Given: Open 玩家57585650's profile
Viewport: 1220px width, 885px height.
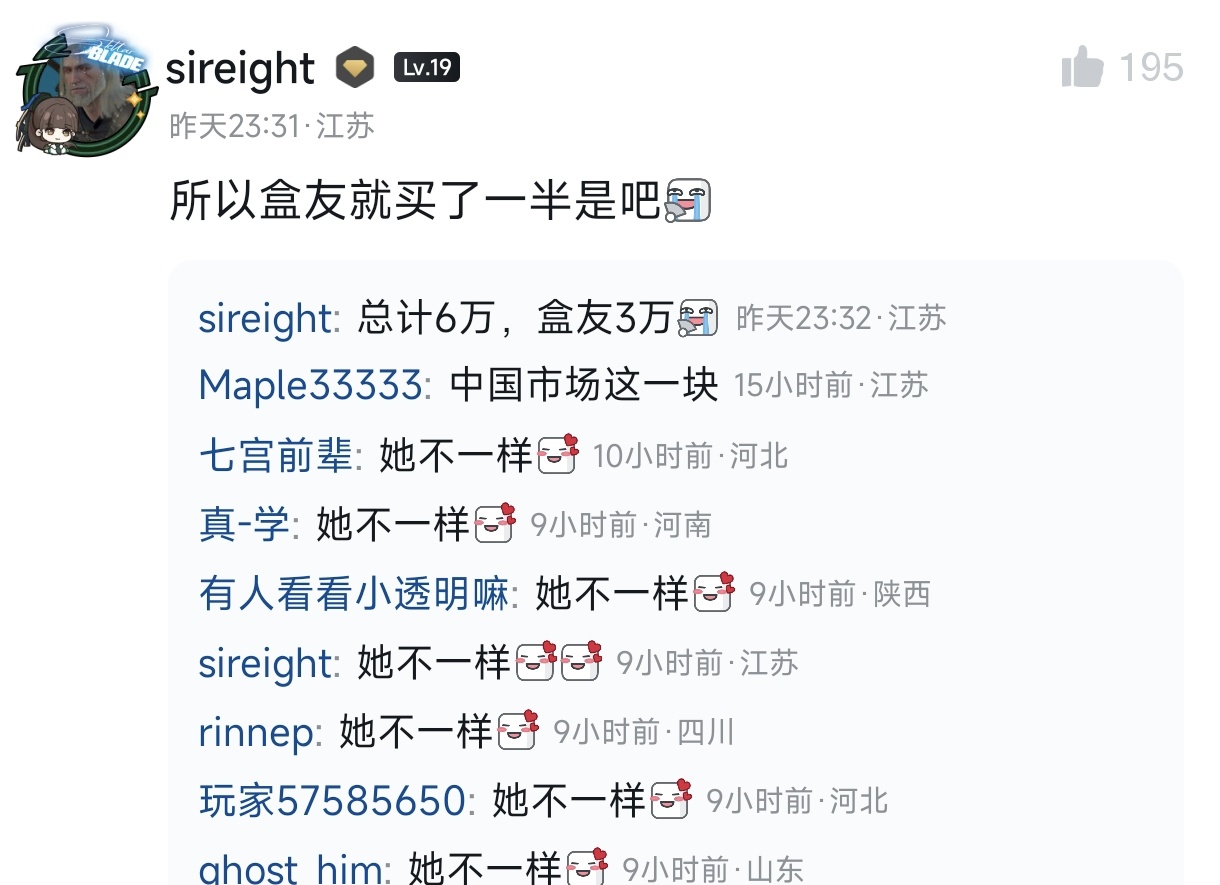Looking at the screenshot, I should [x=332, y=801].
